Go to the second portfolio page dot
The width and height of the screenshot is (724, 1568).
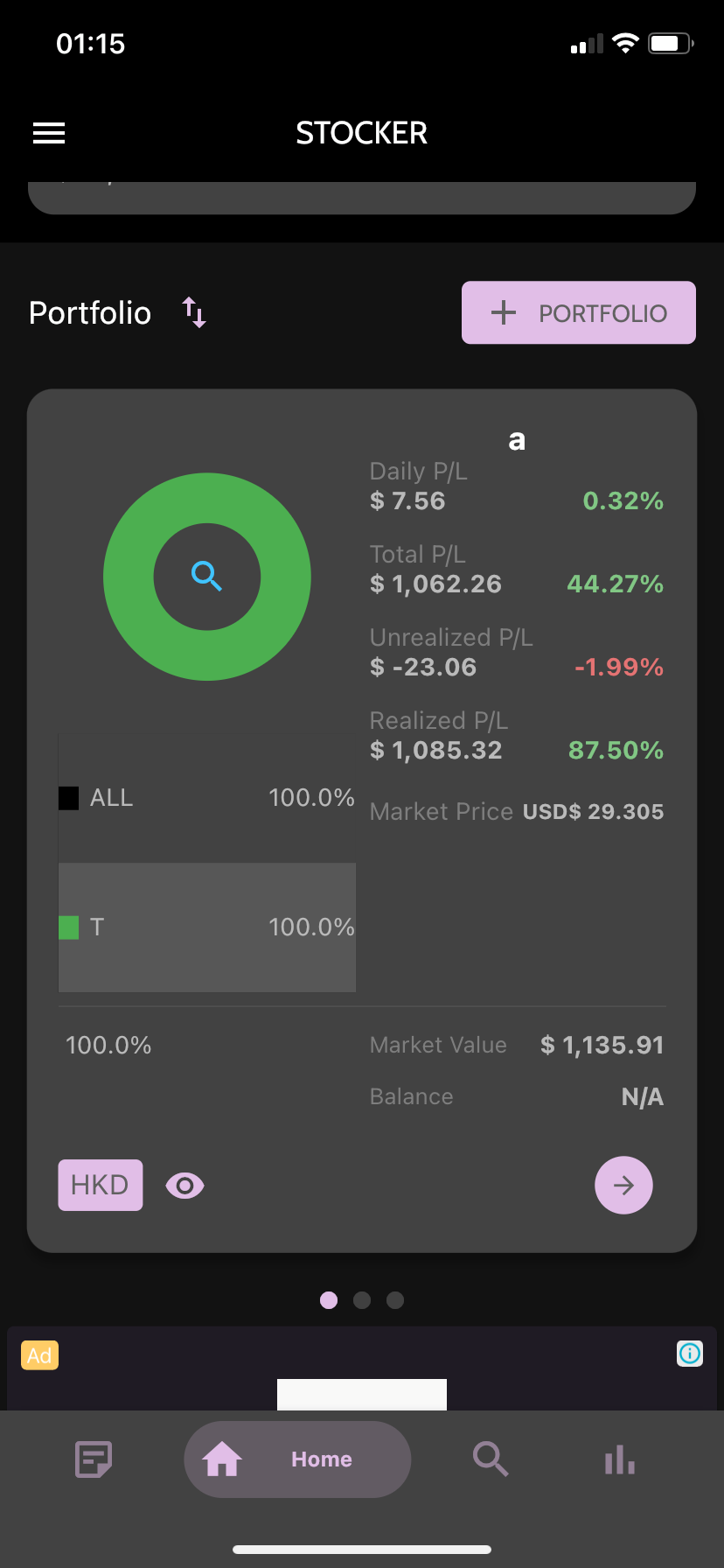click(362, 1300)
